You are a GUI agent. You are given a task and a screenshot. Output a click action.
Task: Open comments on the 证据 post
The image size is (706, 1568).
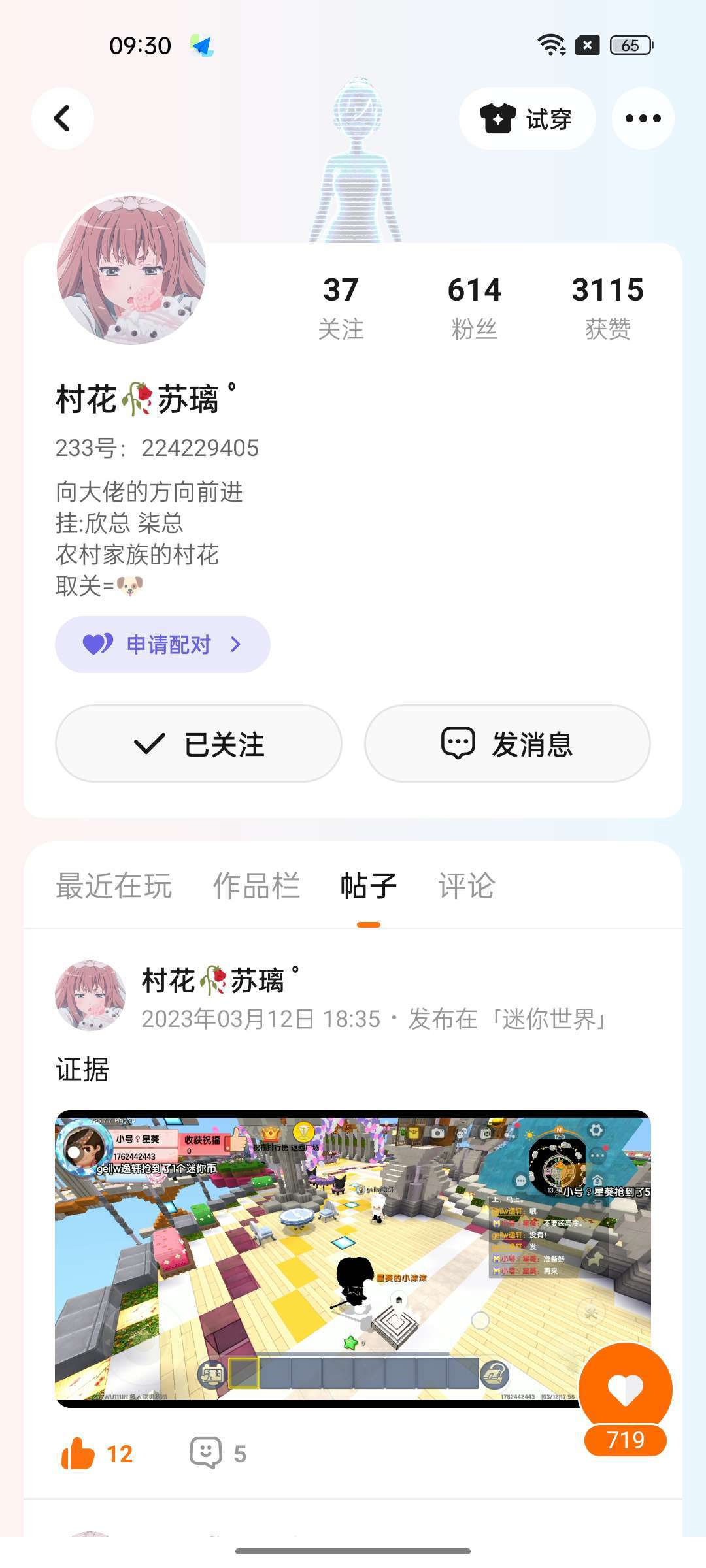point(218,1454)
